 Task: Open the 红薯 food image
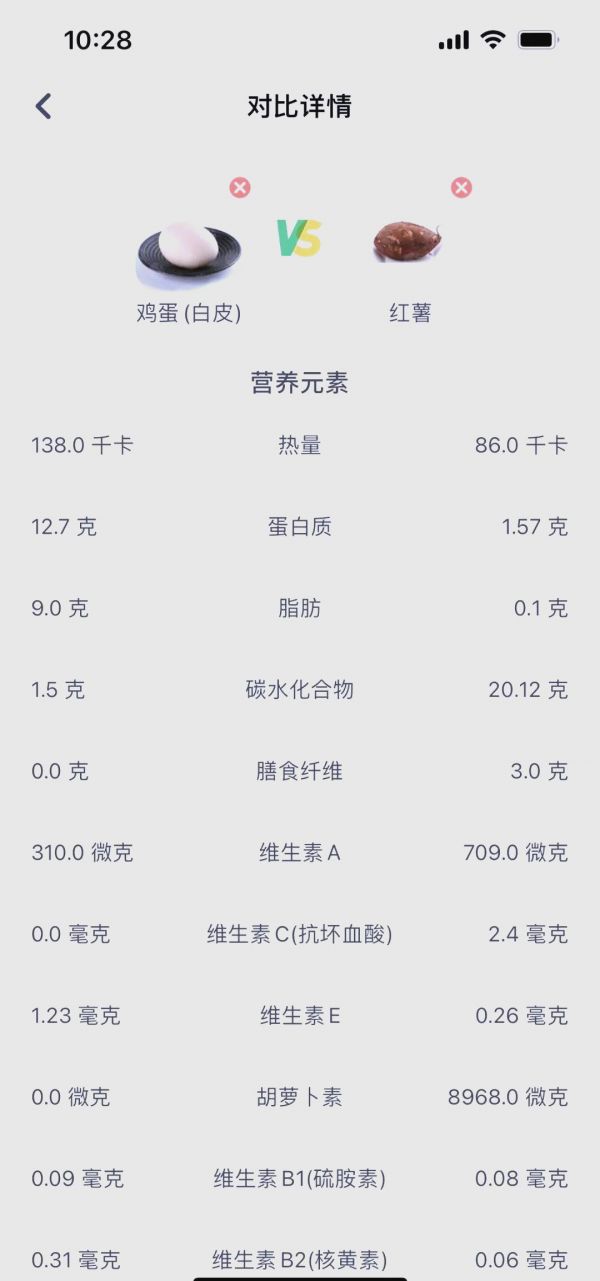407,242
